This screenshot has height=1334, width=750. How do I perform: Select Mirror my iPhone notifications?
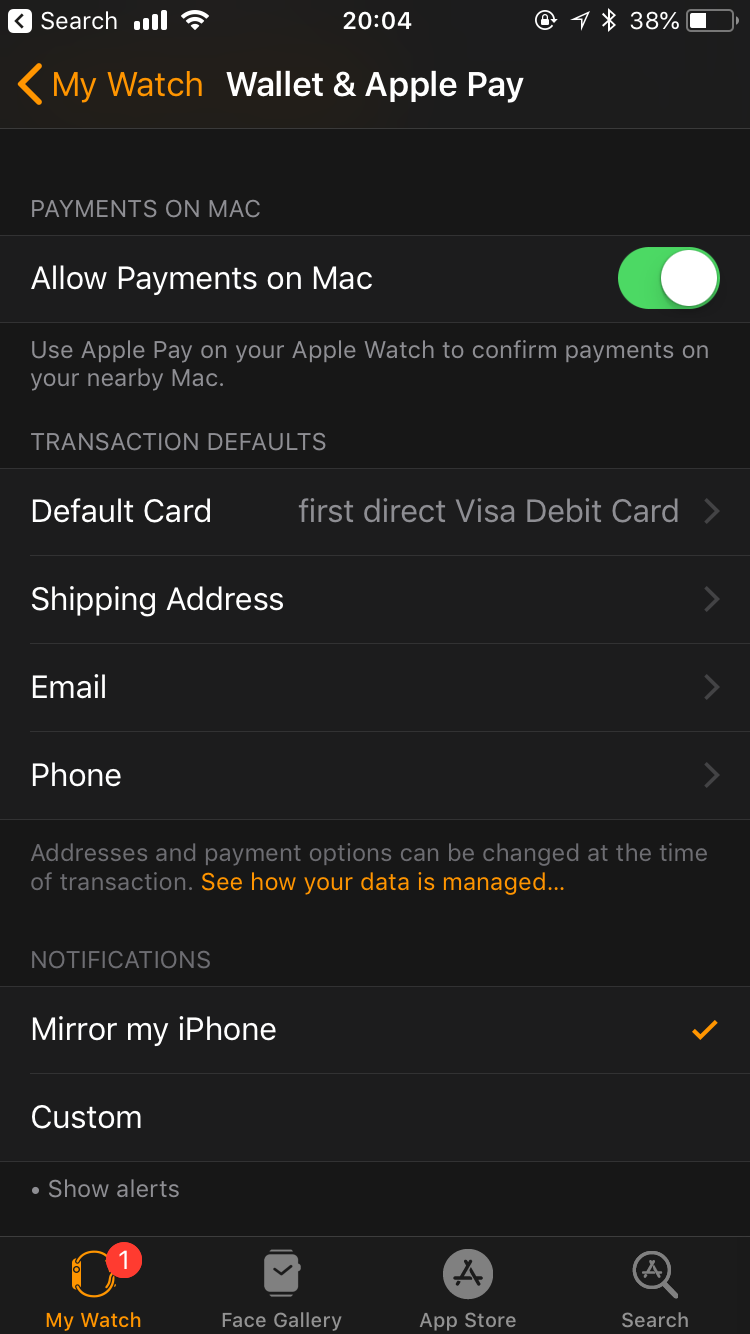(375, 1030)
